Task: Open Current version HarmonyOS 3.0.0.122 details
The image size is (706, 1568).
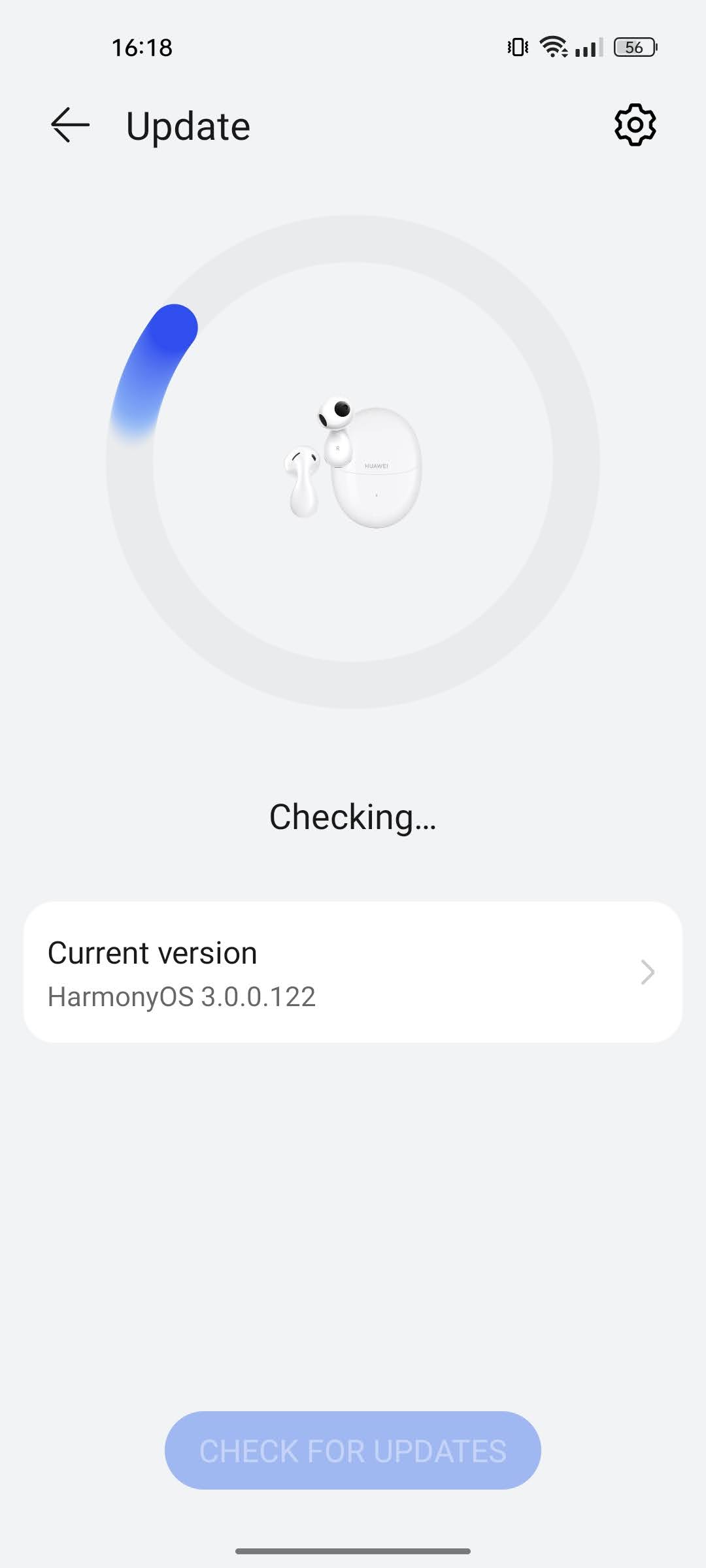Action: tap(353, 972)
